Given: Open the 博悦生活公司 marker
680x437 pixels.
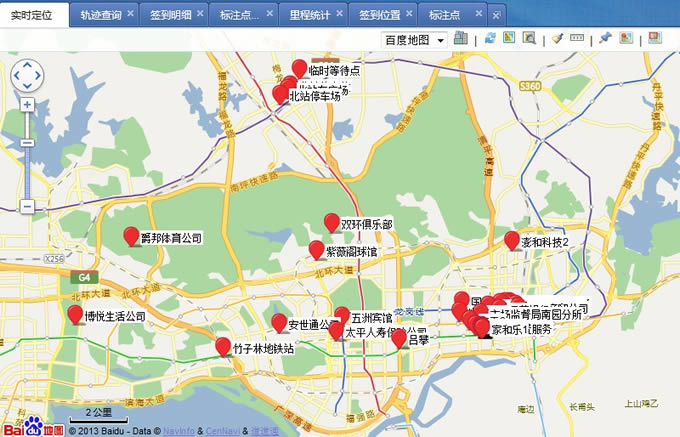Looking at the screenshot, I should tap(75, 315).
